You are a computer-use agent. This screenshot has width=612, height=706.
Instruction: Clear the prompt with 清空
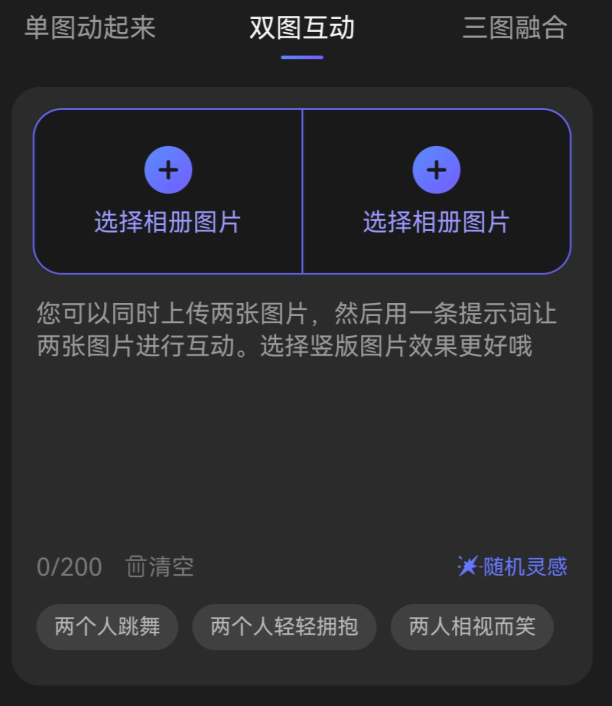[x=160, y=567]
